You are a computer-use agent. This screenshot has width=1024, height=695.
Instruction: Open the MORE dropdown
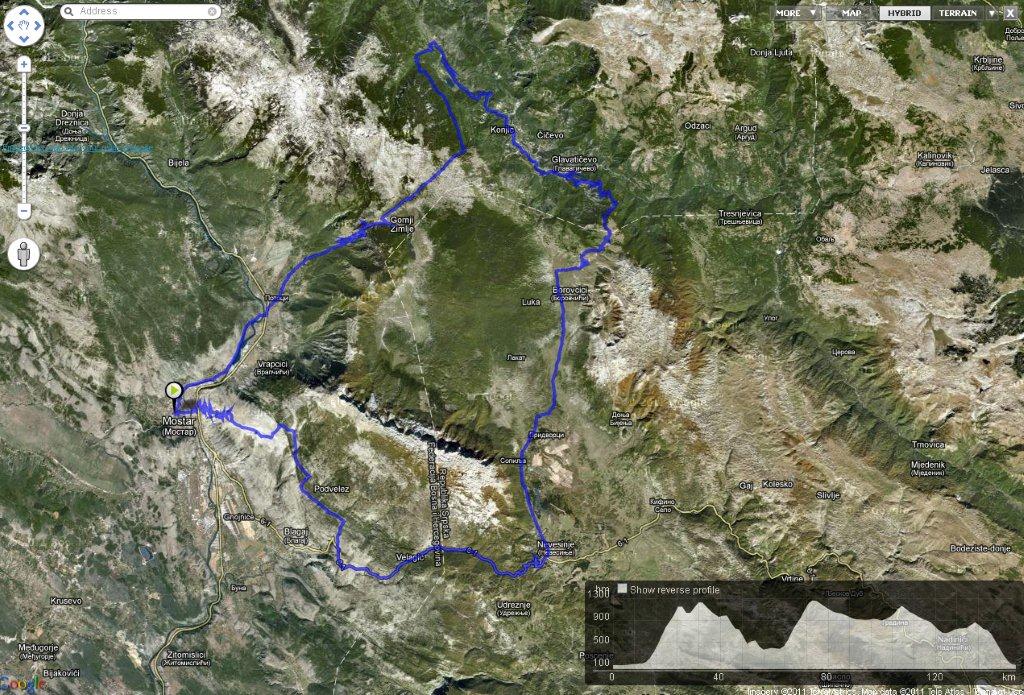tap(795, 13)
